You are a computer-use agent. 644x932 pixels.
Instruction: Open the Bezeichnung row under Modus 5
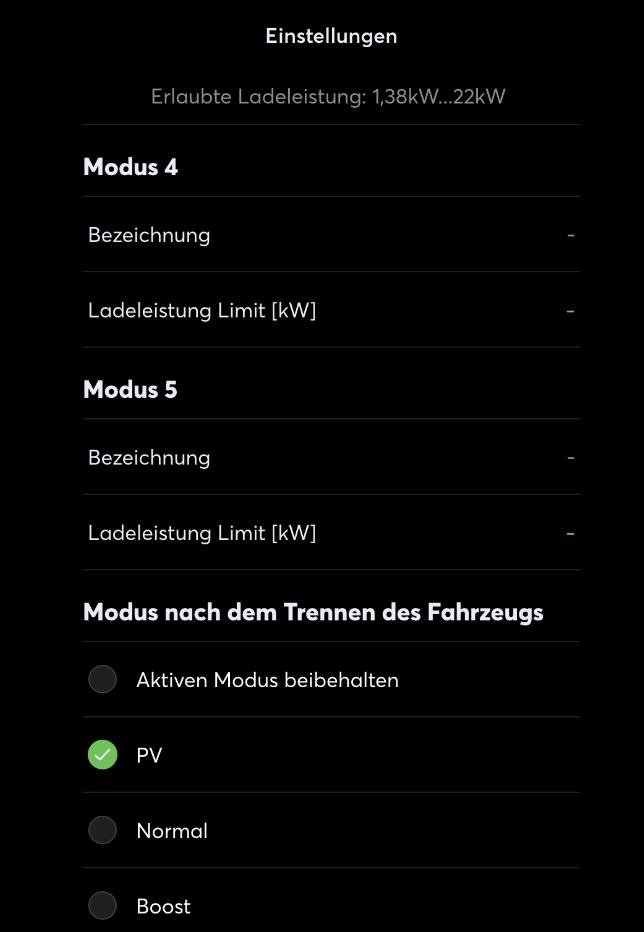(330, 457)
